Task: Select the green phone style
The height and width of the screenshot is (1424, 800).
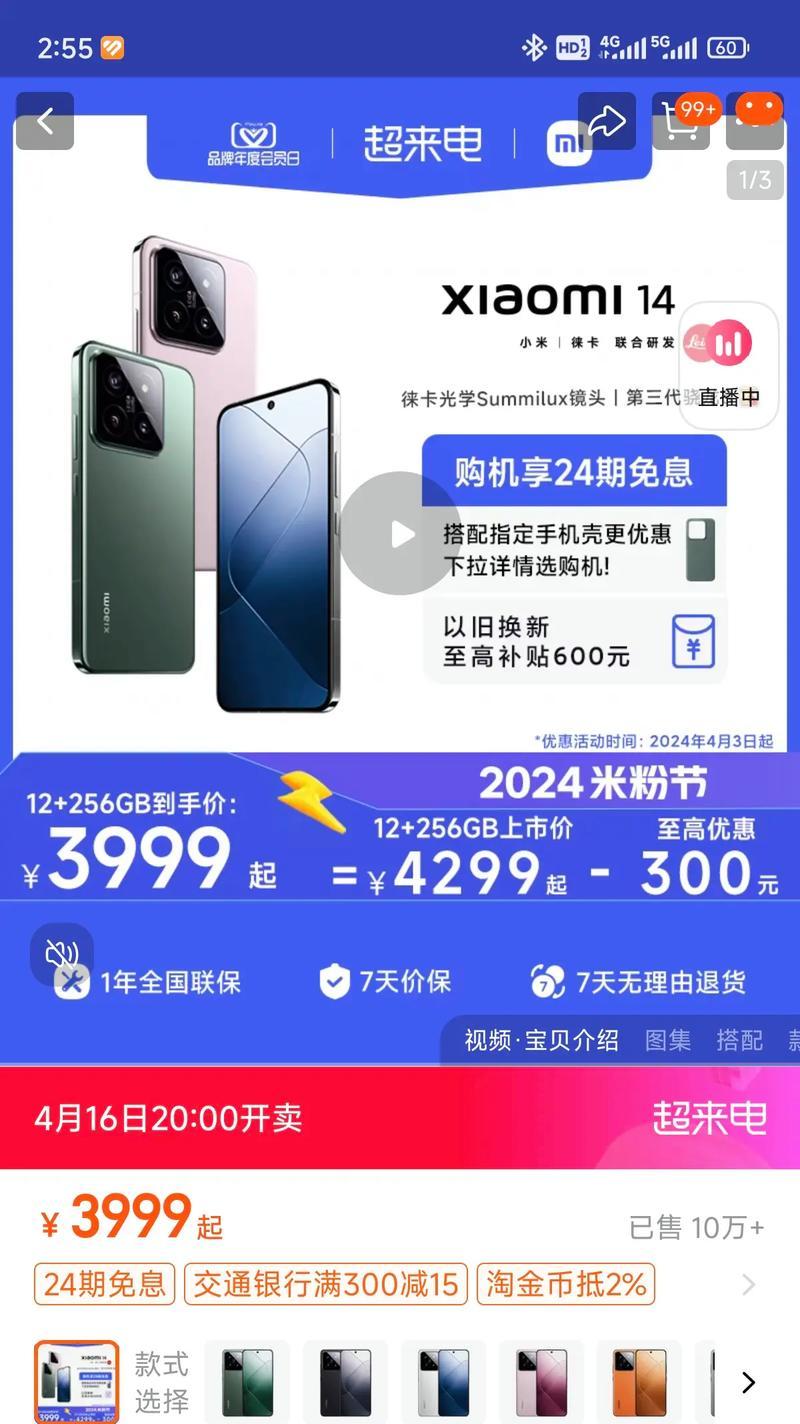Action: tap(247, 1381)
